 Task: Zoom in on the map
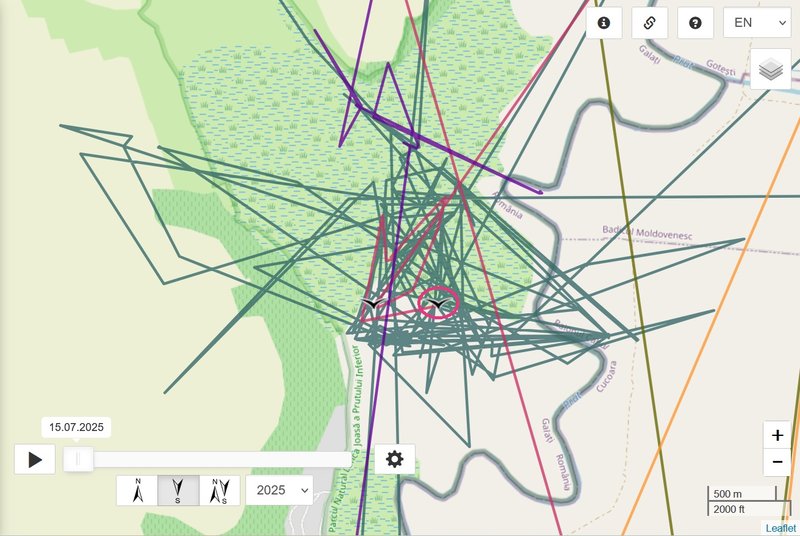tap(777, 436)
